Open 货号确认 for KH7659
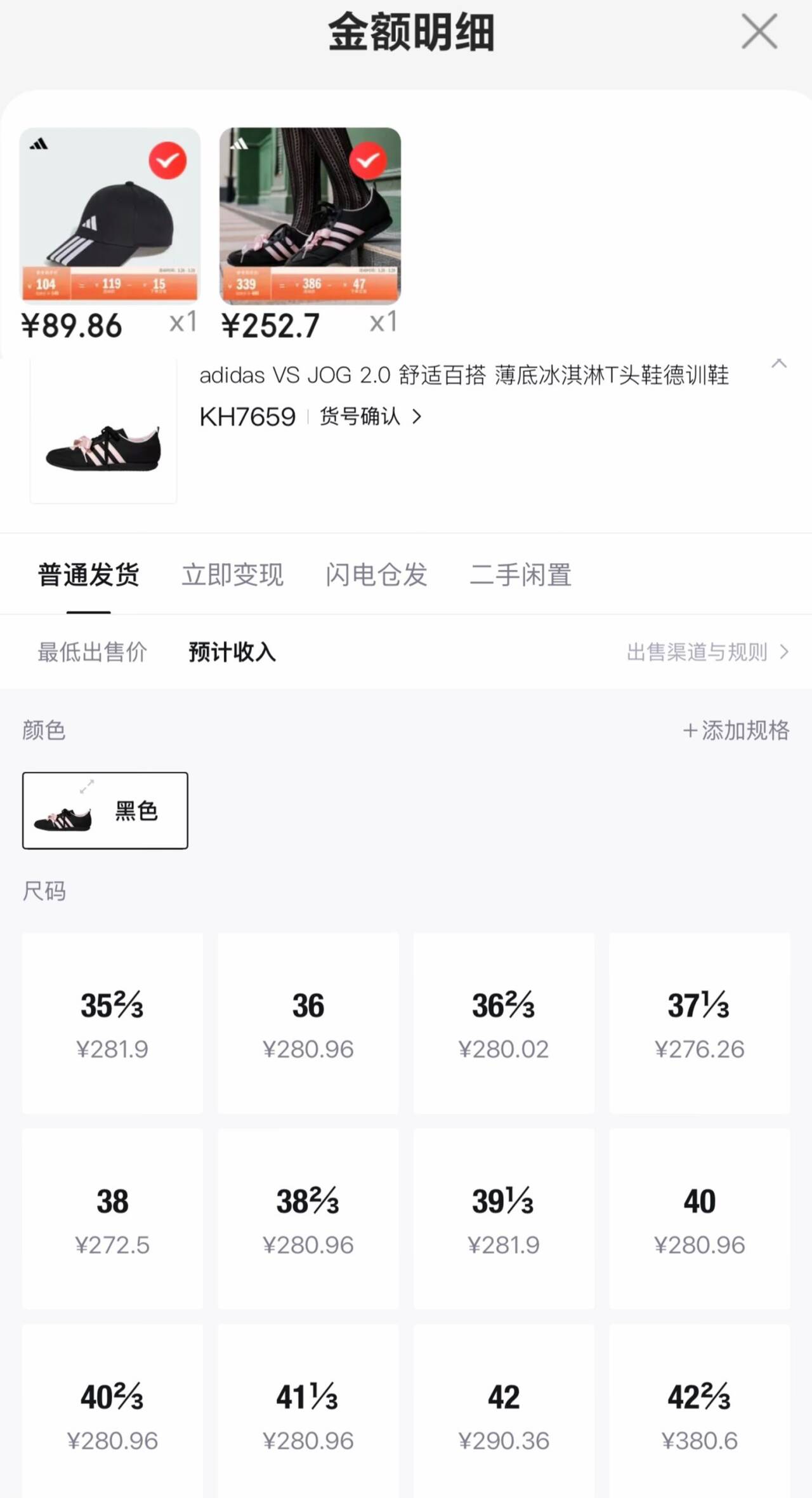This screenshot has height=1498, width=812. 370,417
